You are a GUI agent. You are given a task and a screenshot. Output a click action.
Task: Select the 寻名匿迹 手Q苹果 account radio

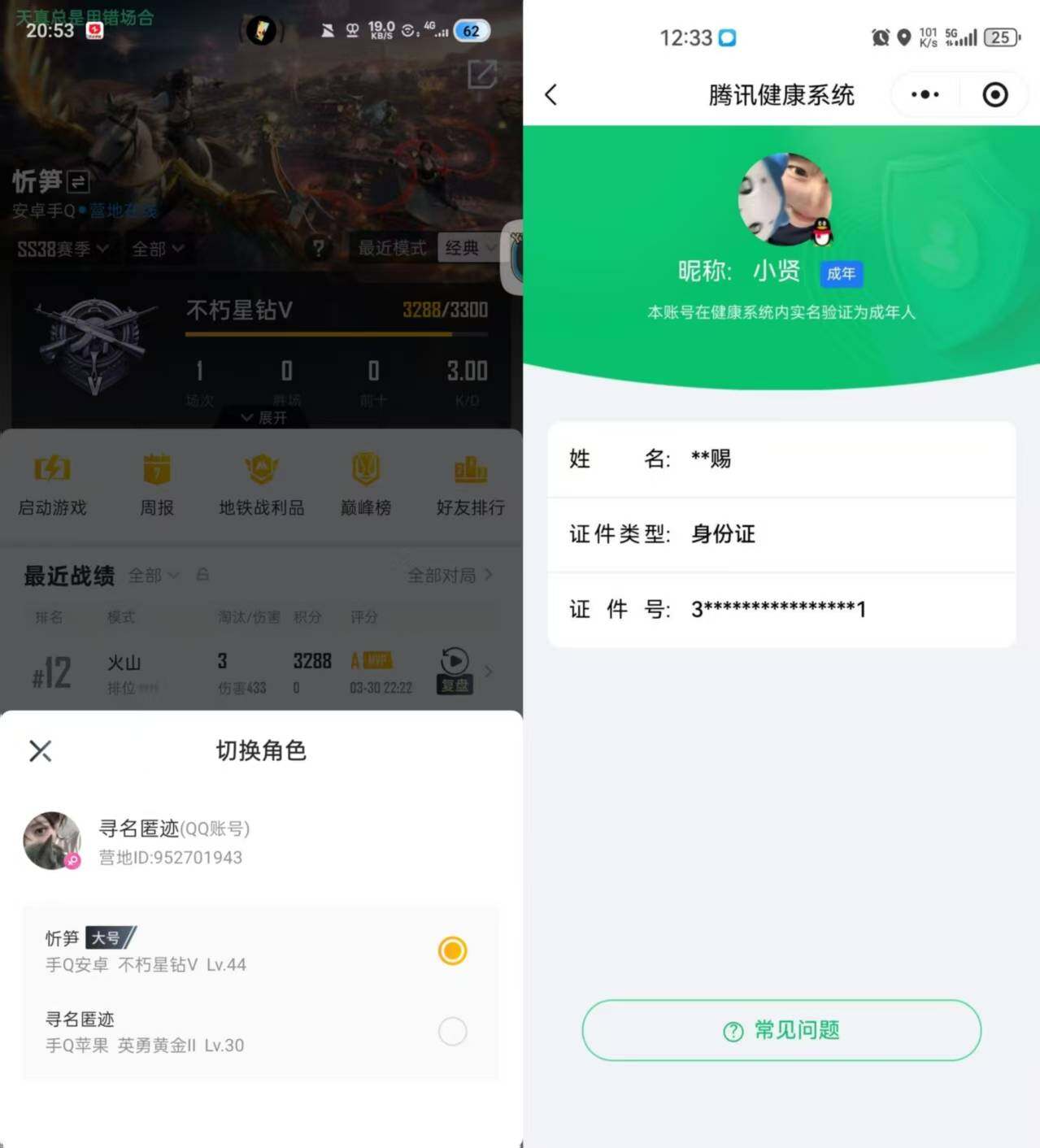click(452, 1031)
